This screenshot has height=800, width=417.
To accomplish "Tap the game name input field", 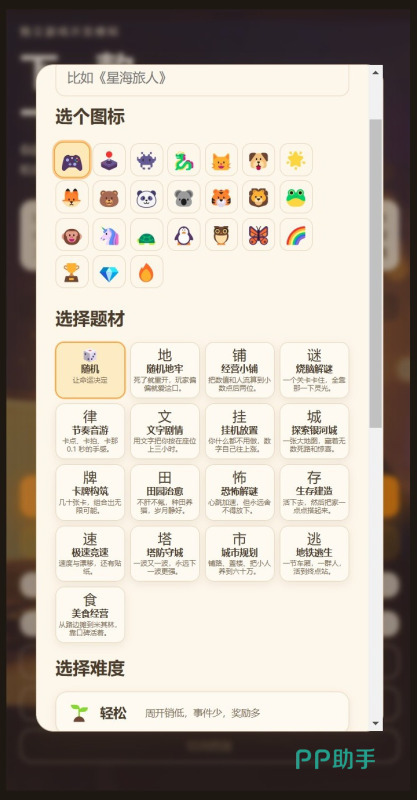I will click(202, 80).
